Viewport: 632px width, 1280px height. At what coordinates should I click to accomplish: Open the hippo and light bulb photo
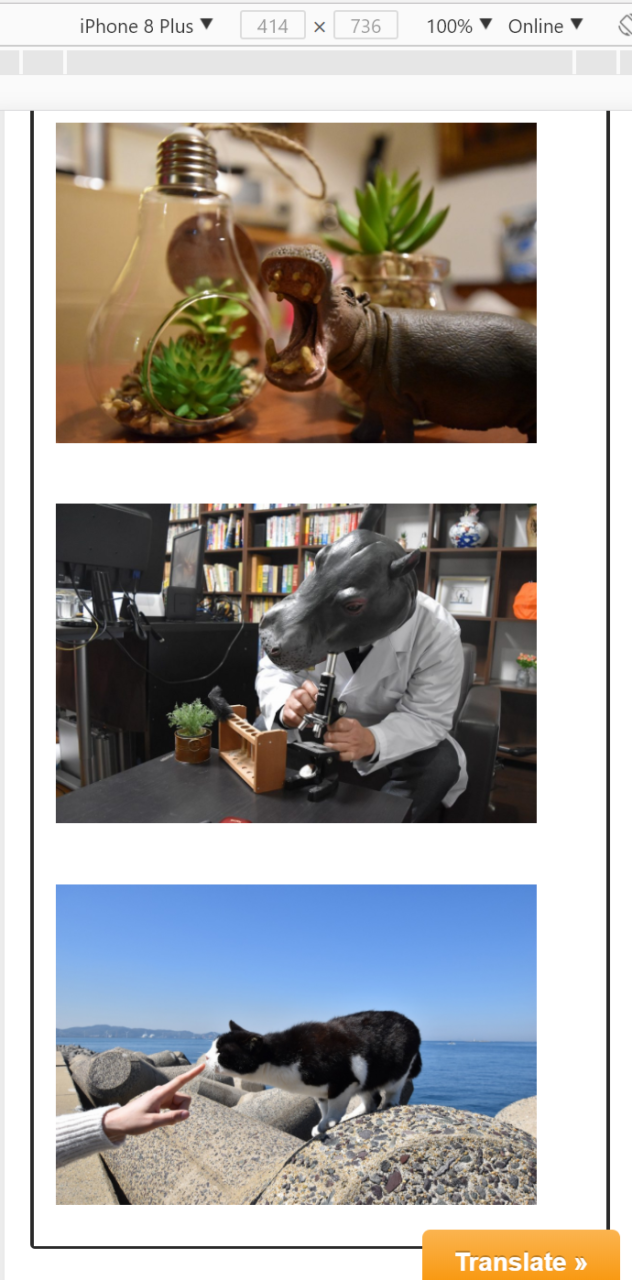[x=296, y=283]
